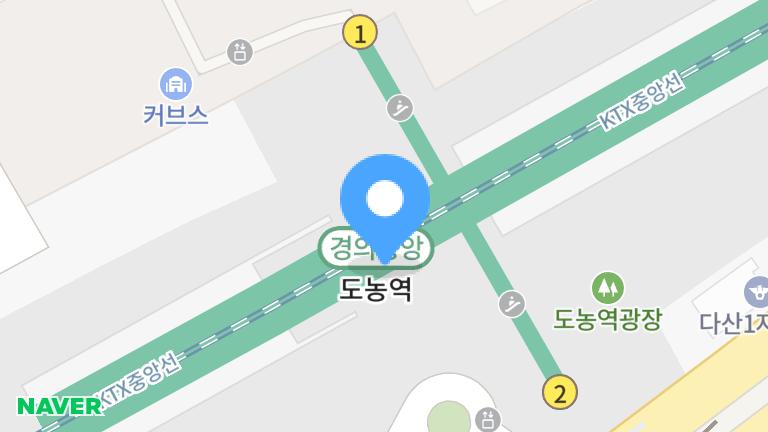The height and width of the screenshot is (432, 768).
Task: Open the 도농역광장 park marker
Action: (607, 288)
